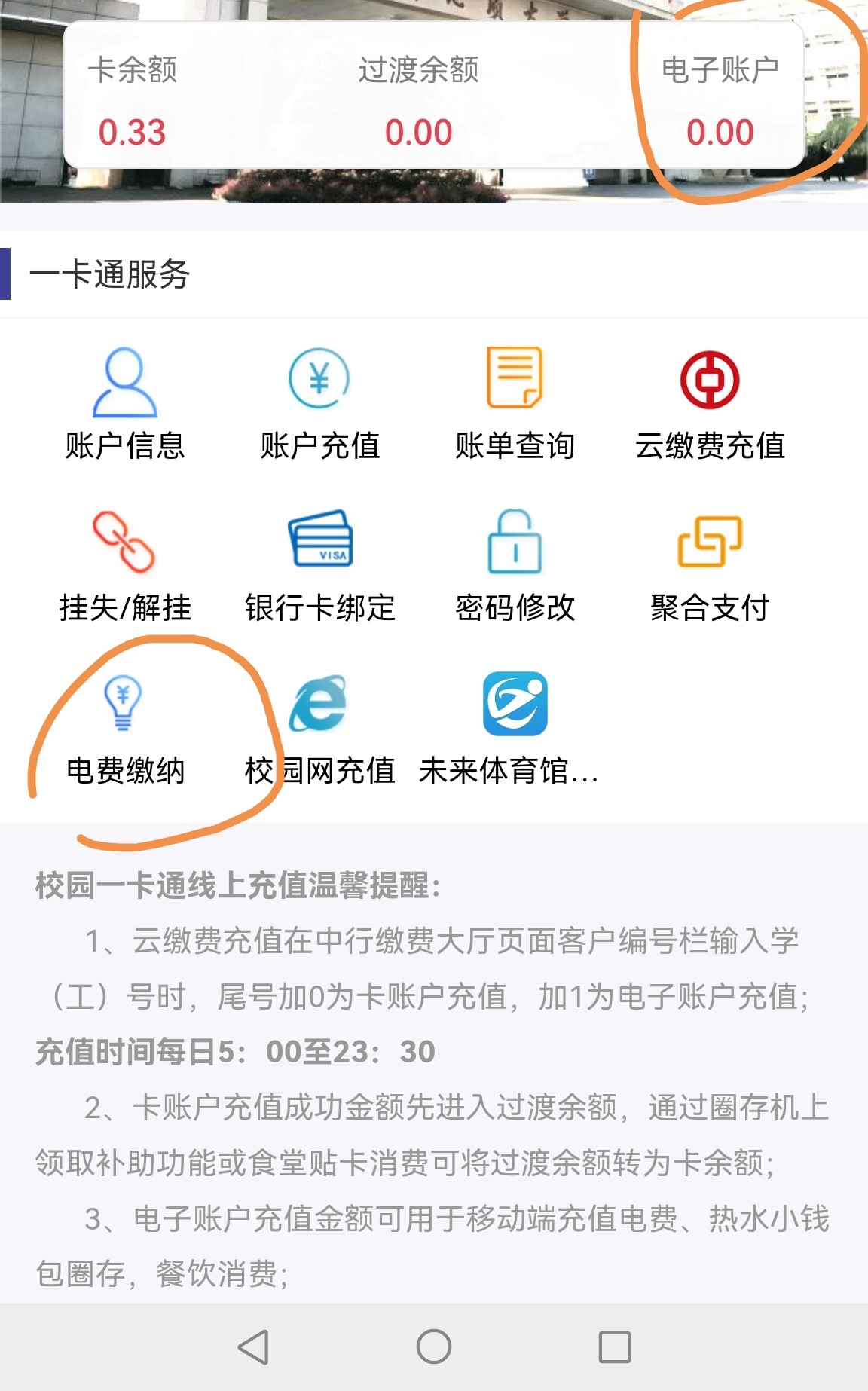Open 账单查询 bill inquiry
868x1391 pixels.
coord(515,403)
